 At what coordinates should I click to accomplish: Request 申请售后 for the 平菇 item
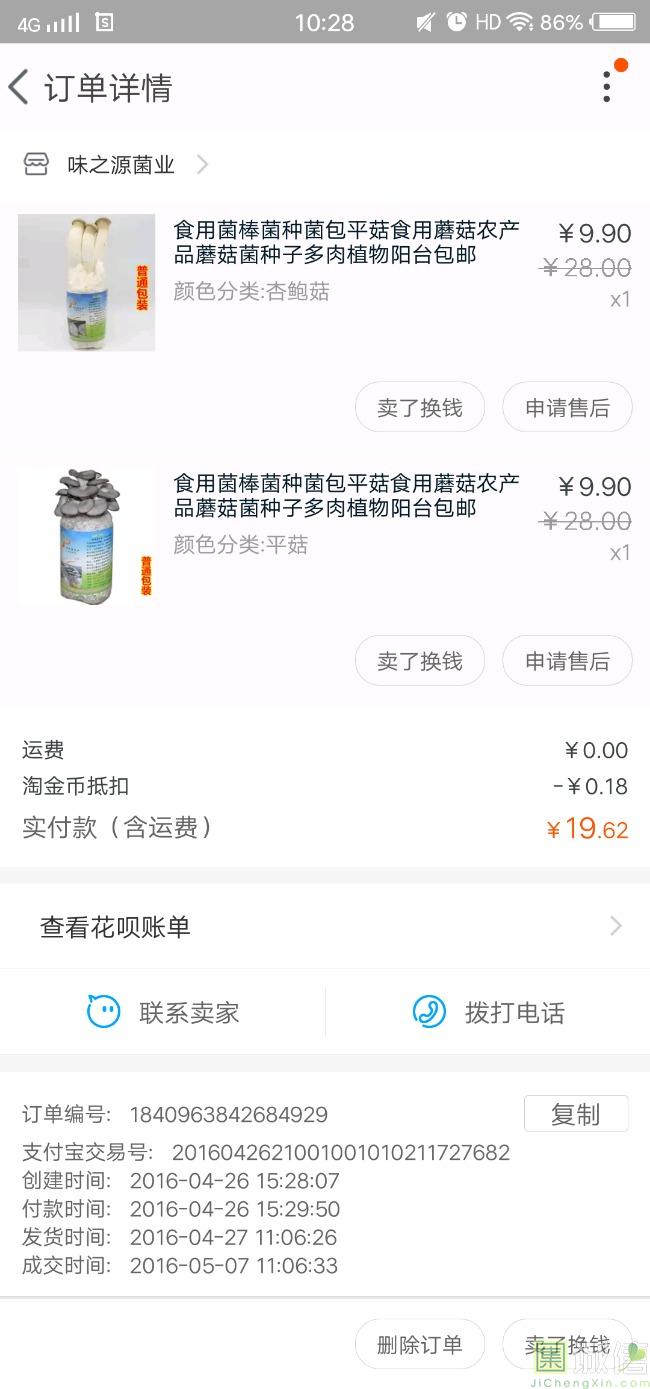tap(567, 661)
